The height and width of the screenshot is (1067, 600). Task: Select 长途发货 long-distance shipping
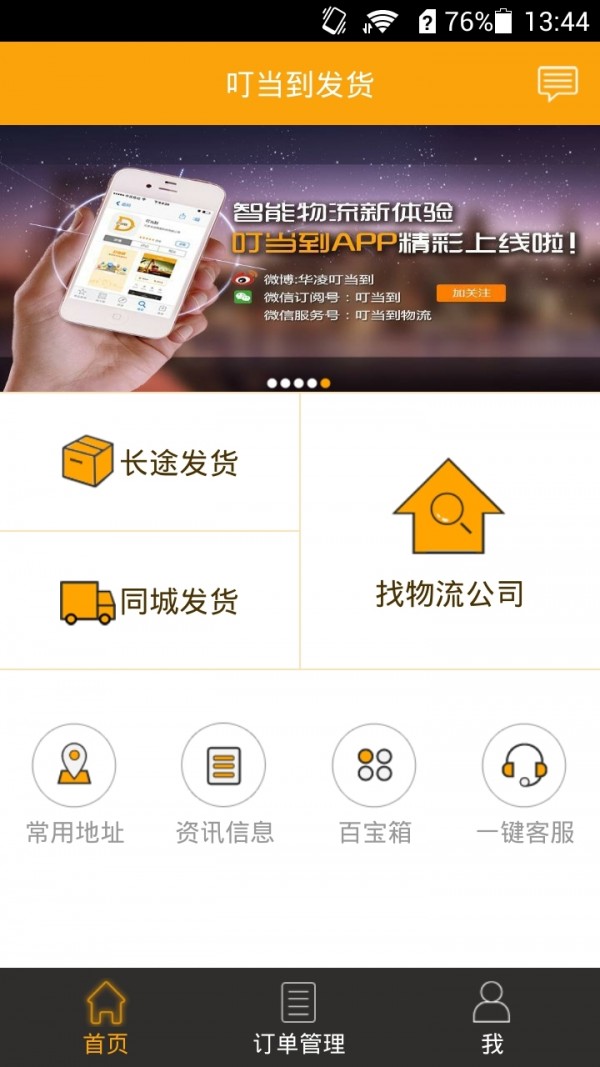(x=150, y=462)
